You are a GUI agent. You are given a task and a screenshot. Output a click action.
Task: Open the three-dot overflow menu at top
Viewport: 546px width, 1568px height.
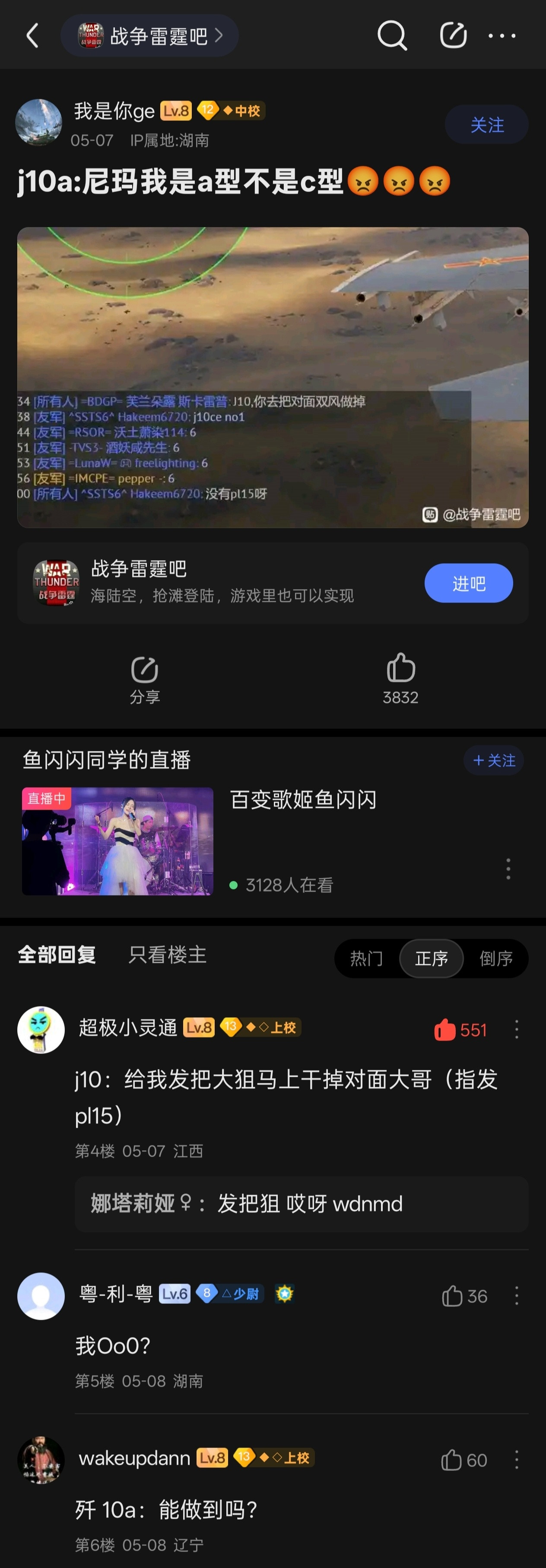coord(502,36)
